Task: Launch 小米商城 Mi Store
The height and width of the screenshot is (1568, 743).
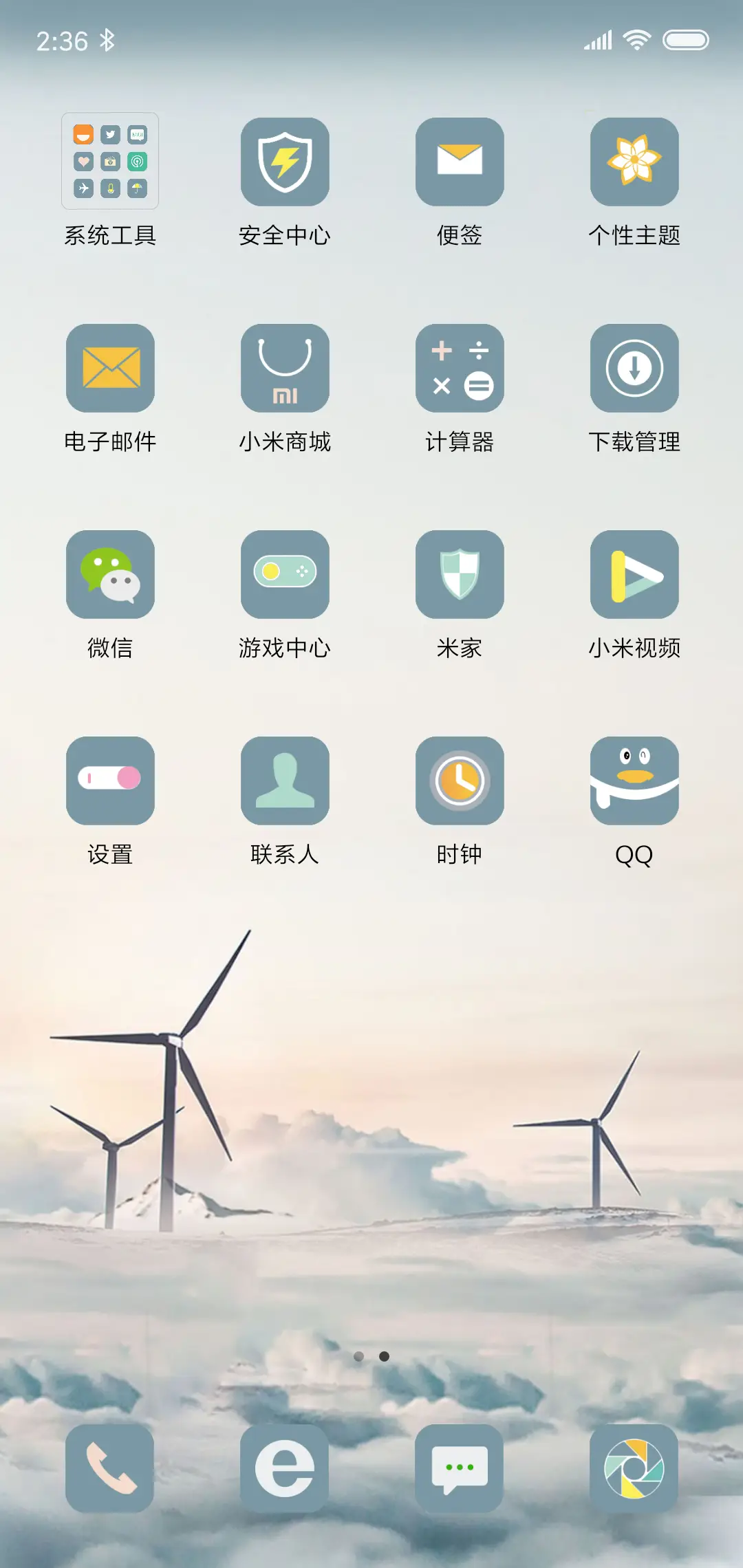Action: (285, 369)
